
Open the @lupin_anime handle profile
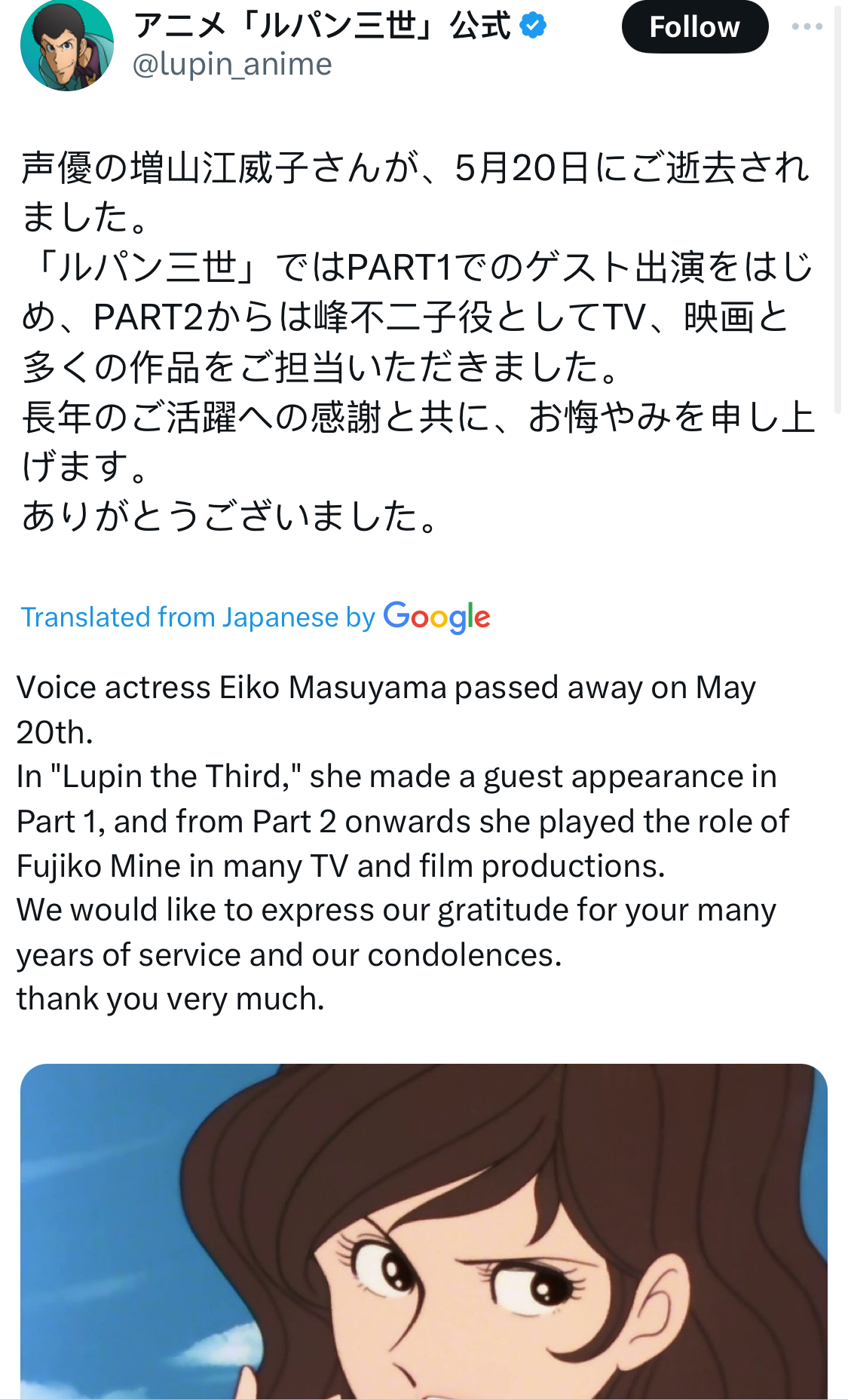click(232, 65)
